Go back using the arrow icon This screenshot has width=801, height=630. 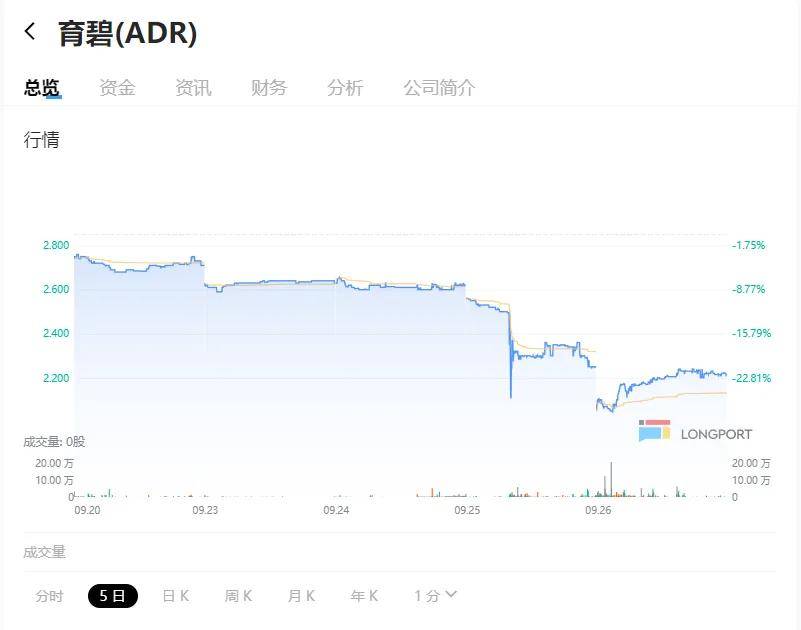point(30,32)
